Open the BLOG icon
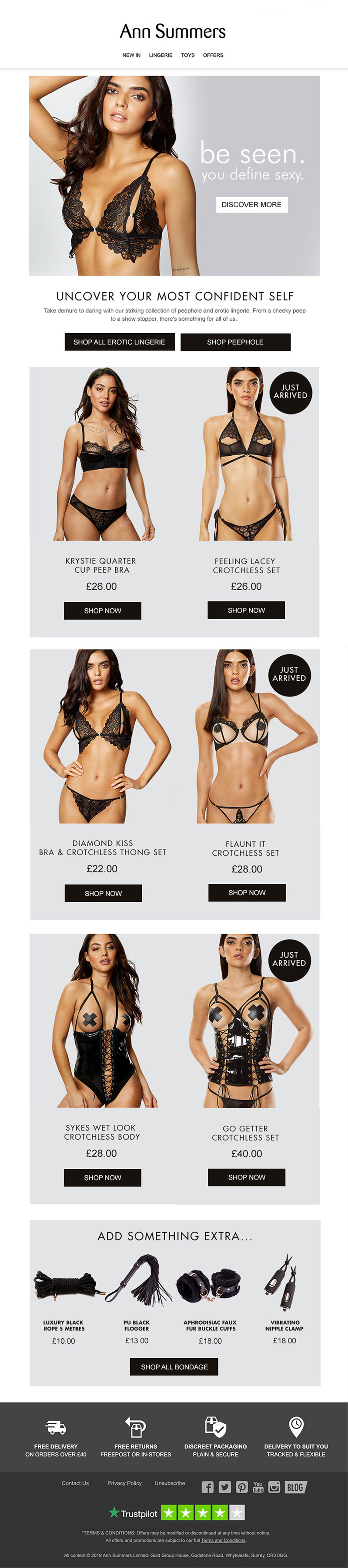The image size is (348, 1568). pyautogui.click(x=295, y=1487)
